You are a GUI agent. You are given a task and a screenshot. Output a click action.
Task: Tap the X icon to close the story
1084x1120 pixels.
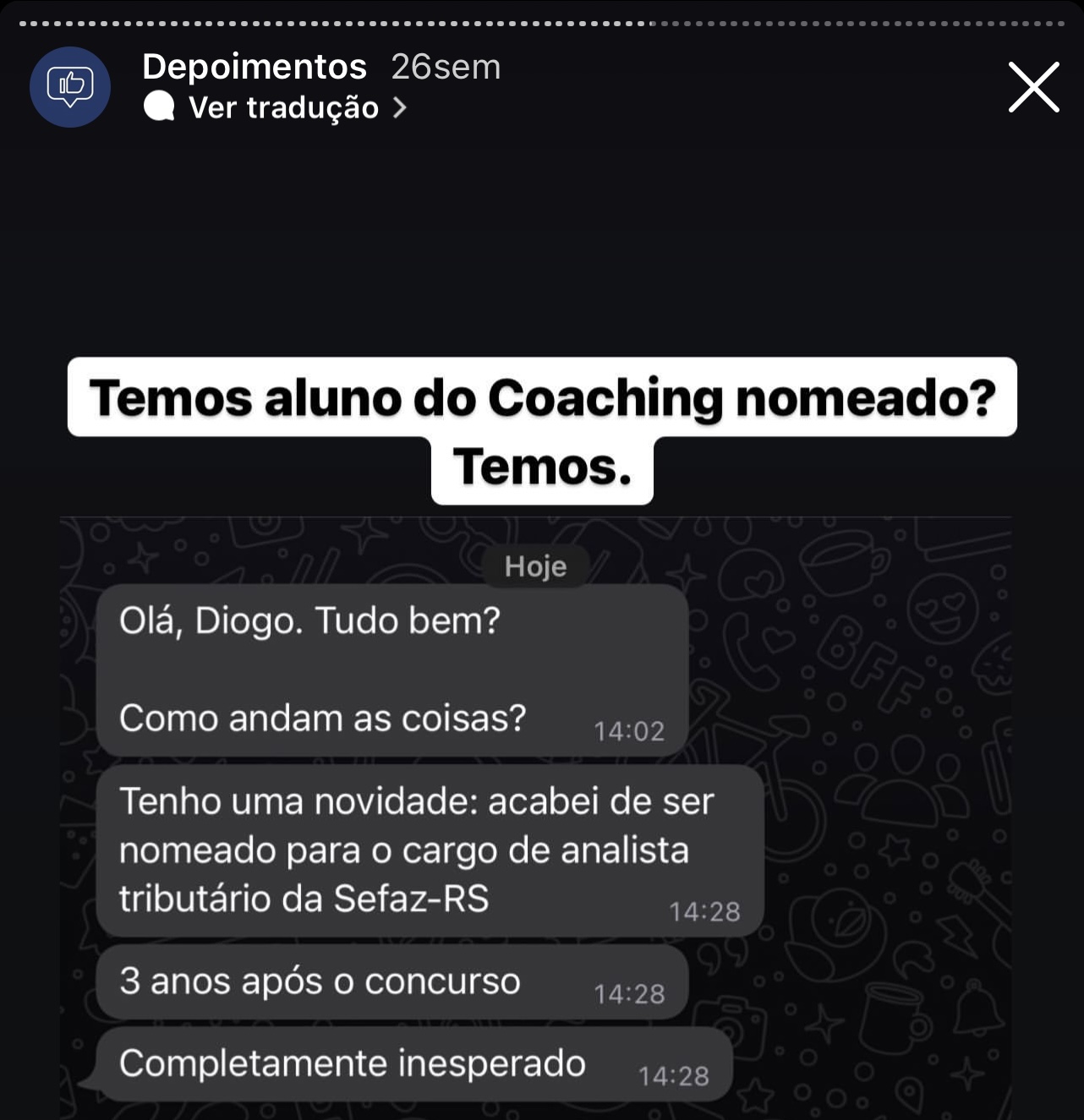(x=1033, y=88)
